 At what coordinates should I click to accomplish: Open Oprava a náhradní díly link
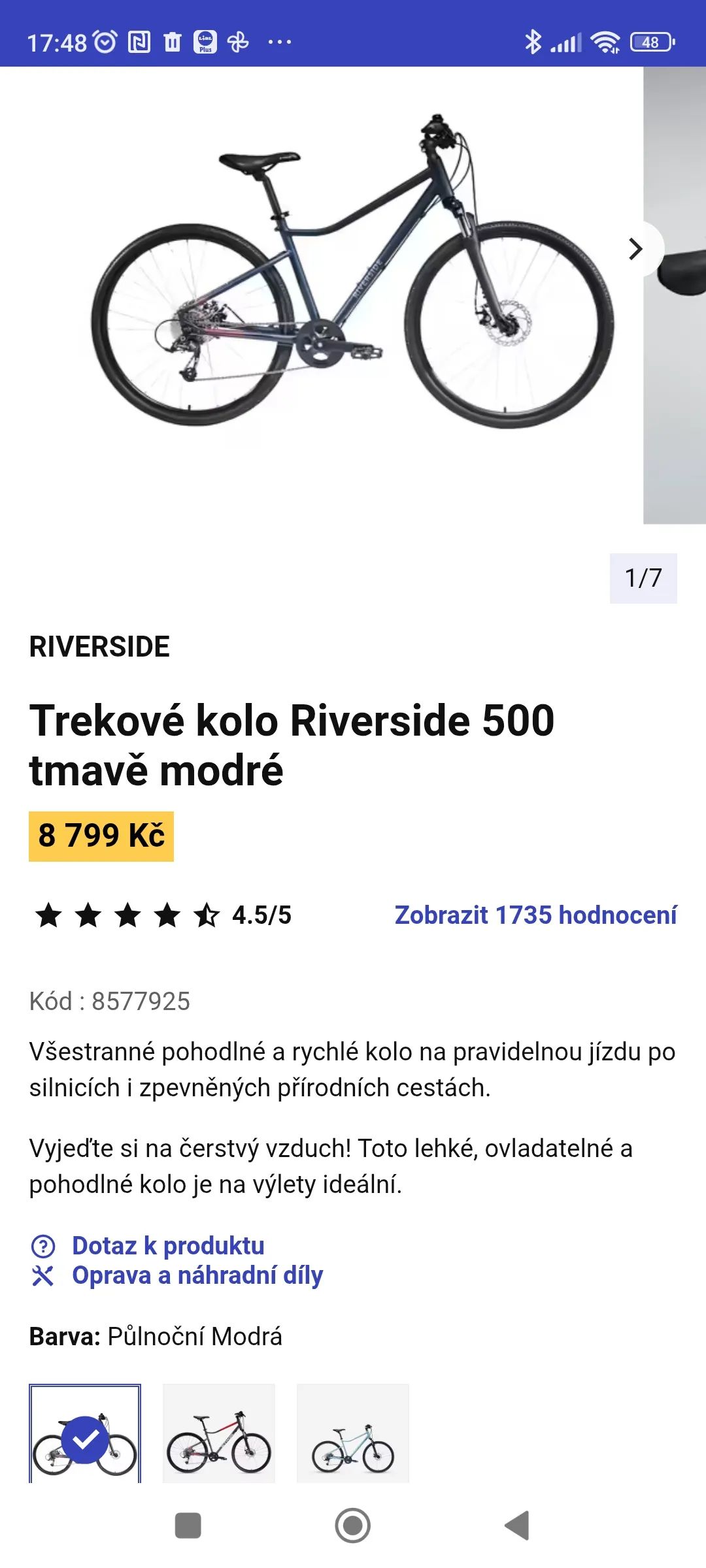197,1275
